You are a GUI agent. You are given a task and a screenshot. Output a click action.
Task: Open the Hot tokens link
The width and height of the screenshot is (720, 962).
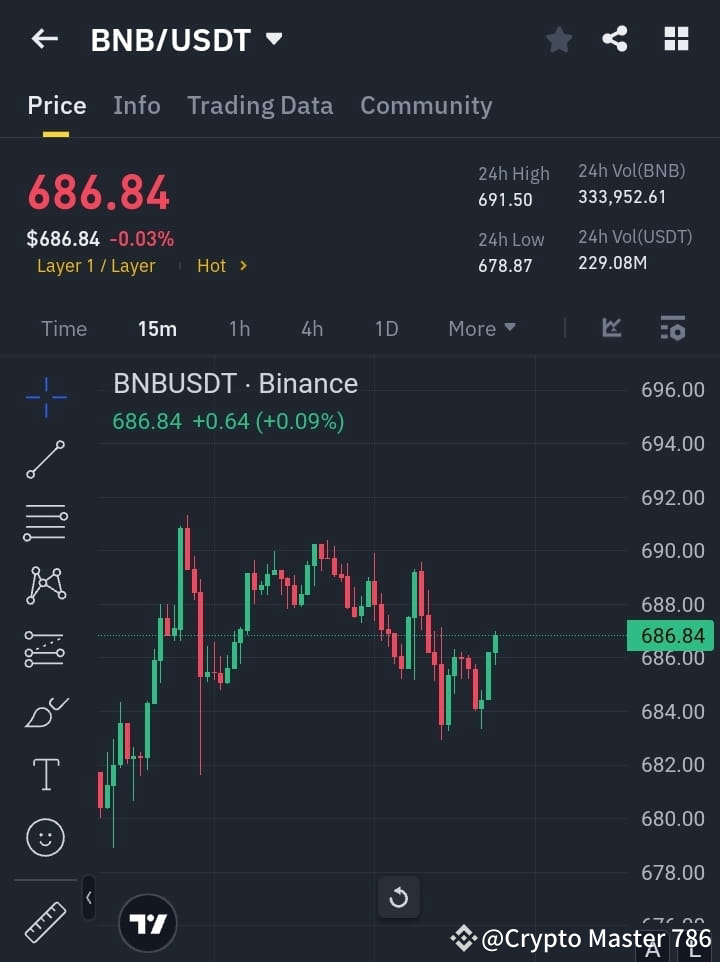pos(220,266)
